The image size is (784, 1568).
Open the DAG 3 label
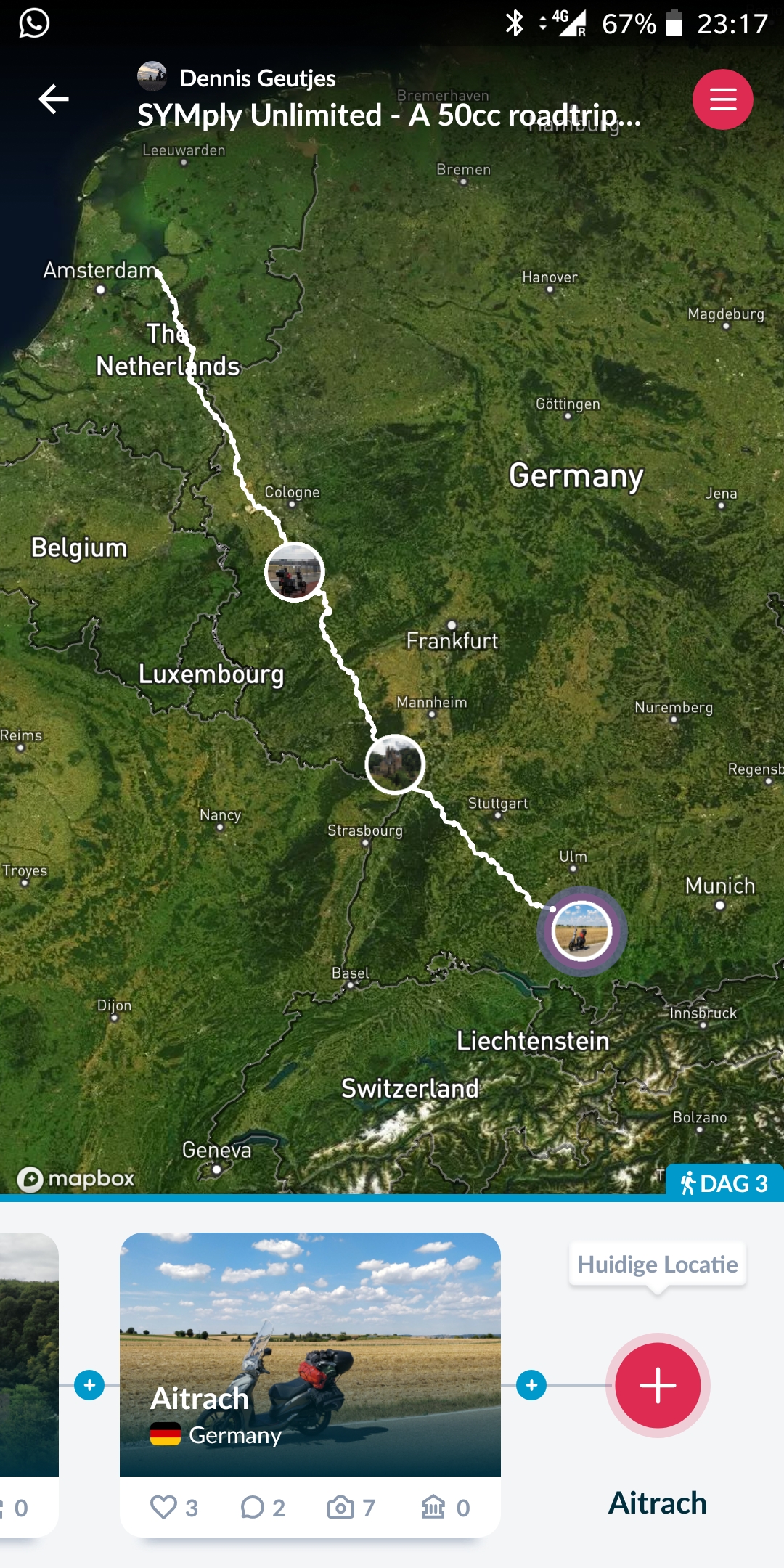pos(724,1183)
